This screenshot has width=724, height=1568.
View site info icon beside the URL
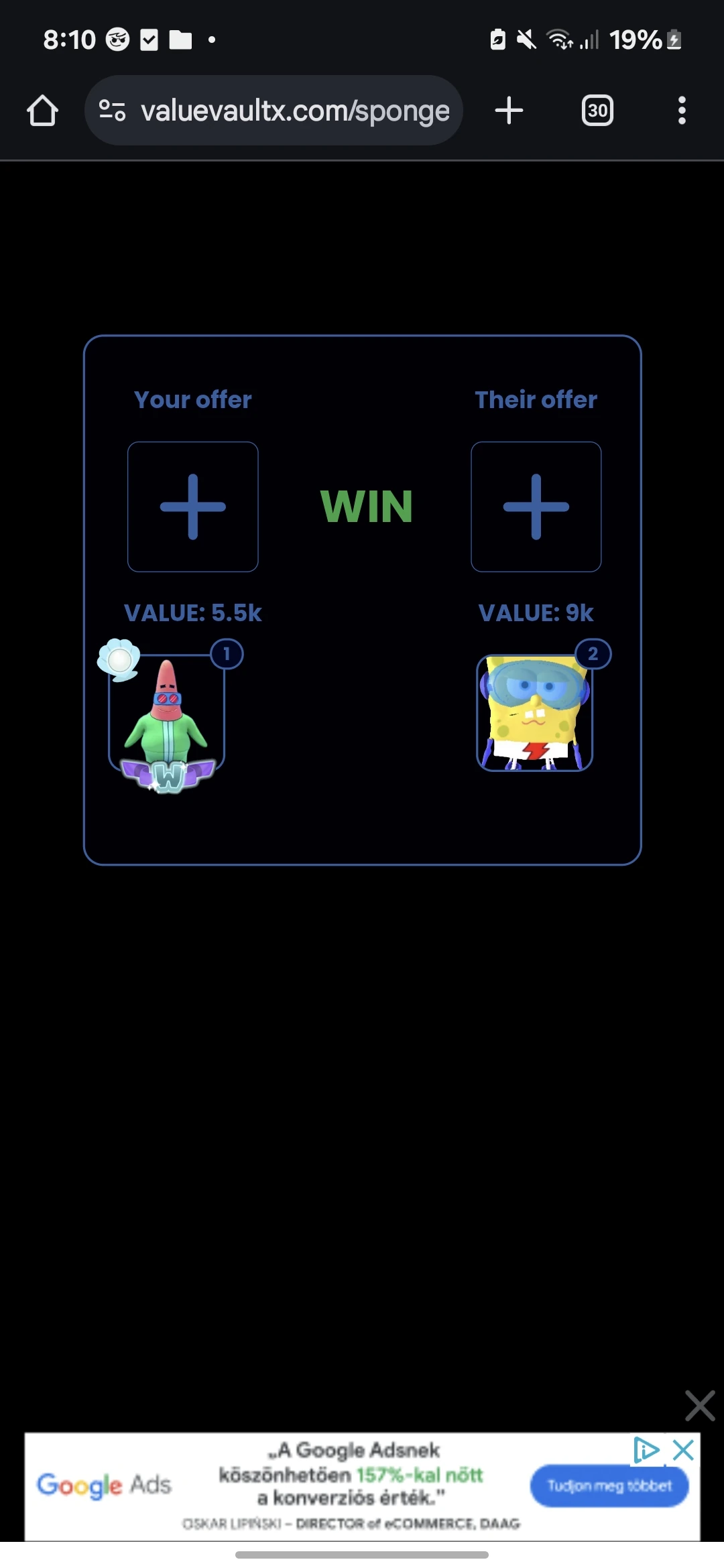tap(112, 111)
